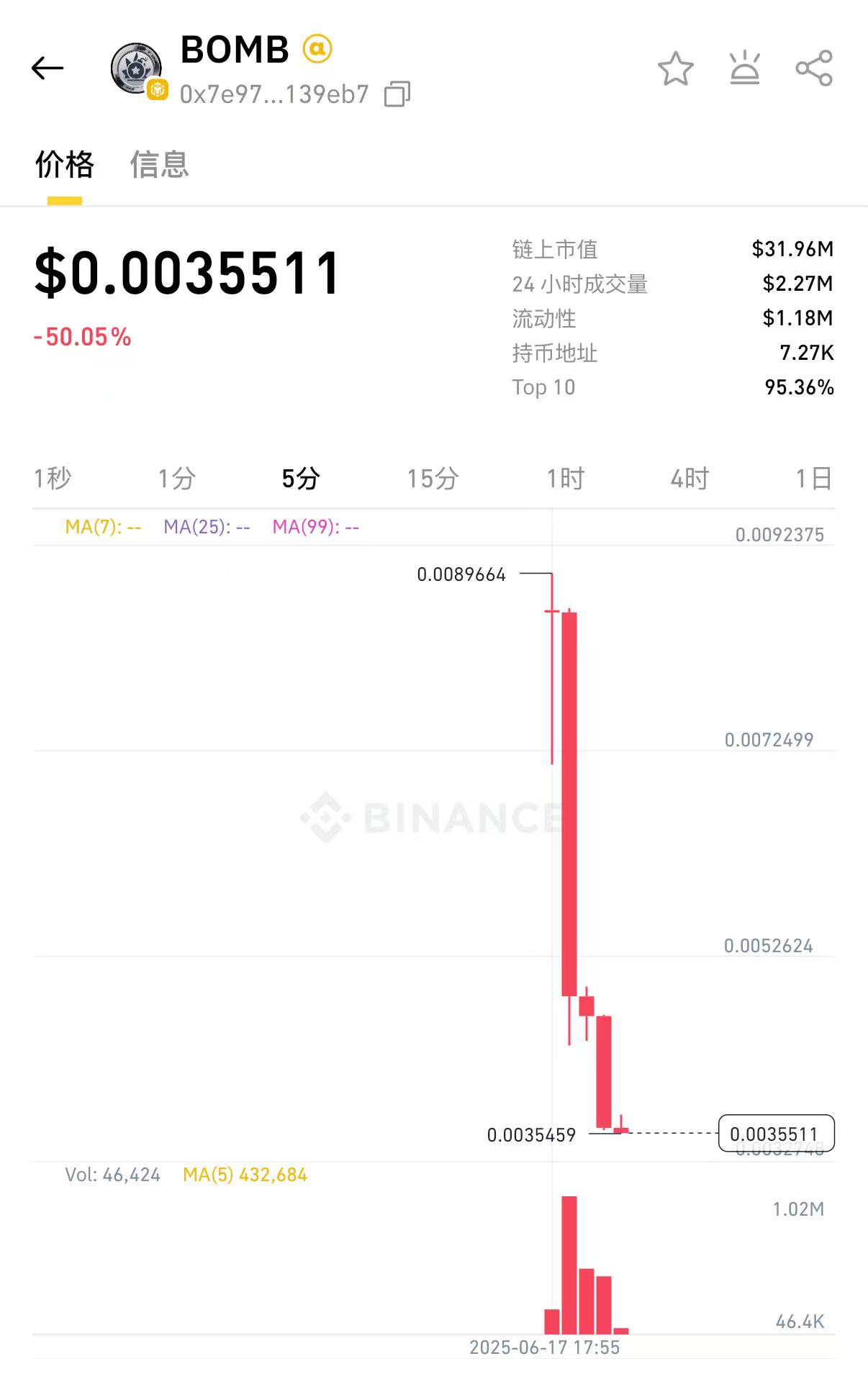Select the 5分 chart interval
Image resolution: width=868 pixels, height=1387 pixels.
(301, 479)
